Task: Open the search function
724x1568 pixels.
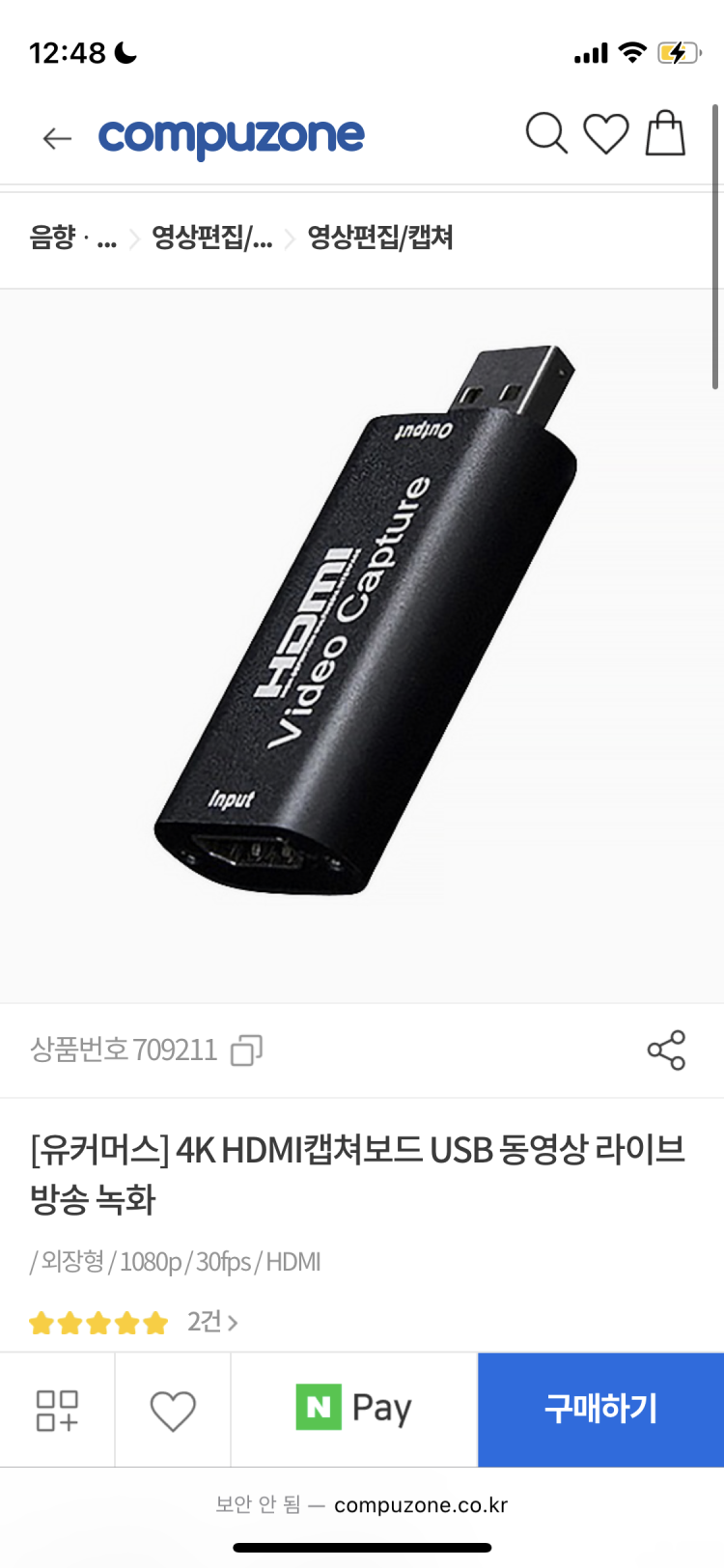Action: 546,135
